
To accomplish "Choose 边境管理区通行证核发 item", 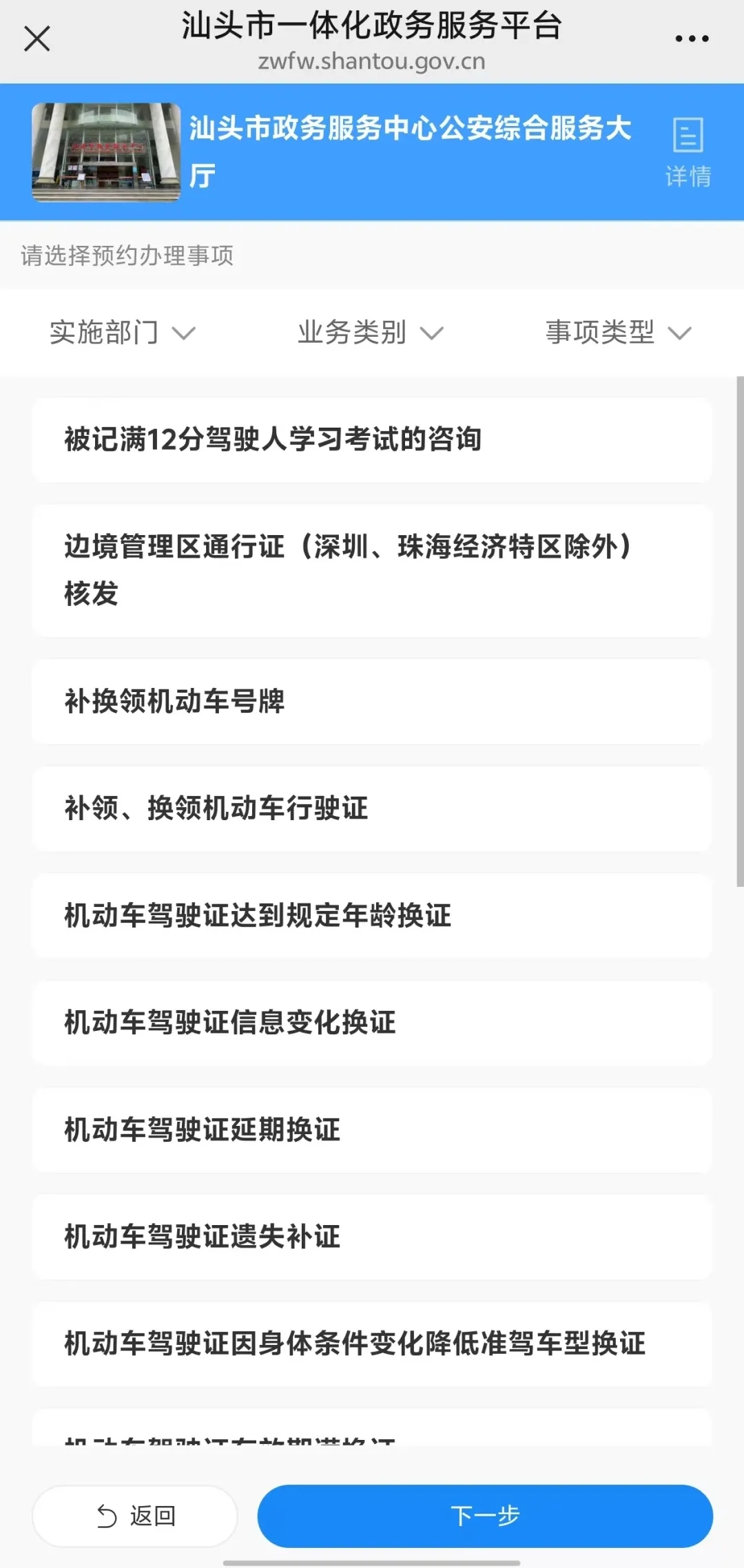I will [372, 570].
